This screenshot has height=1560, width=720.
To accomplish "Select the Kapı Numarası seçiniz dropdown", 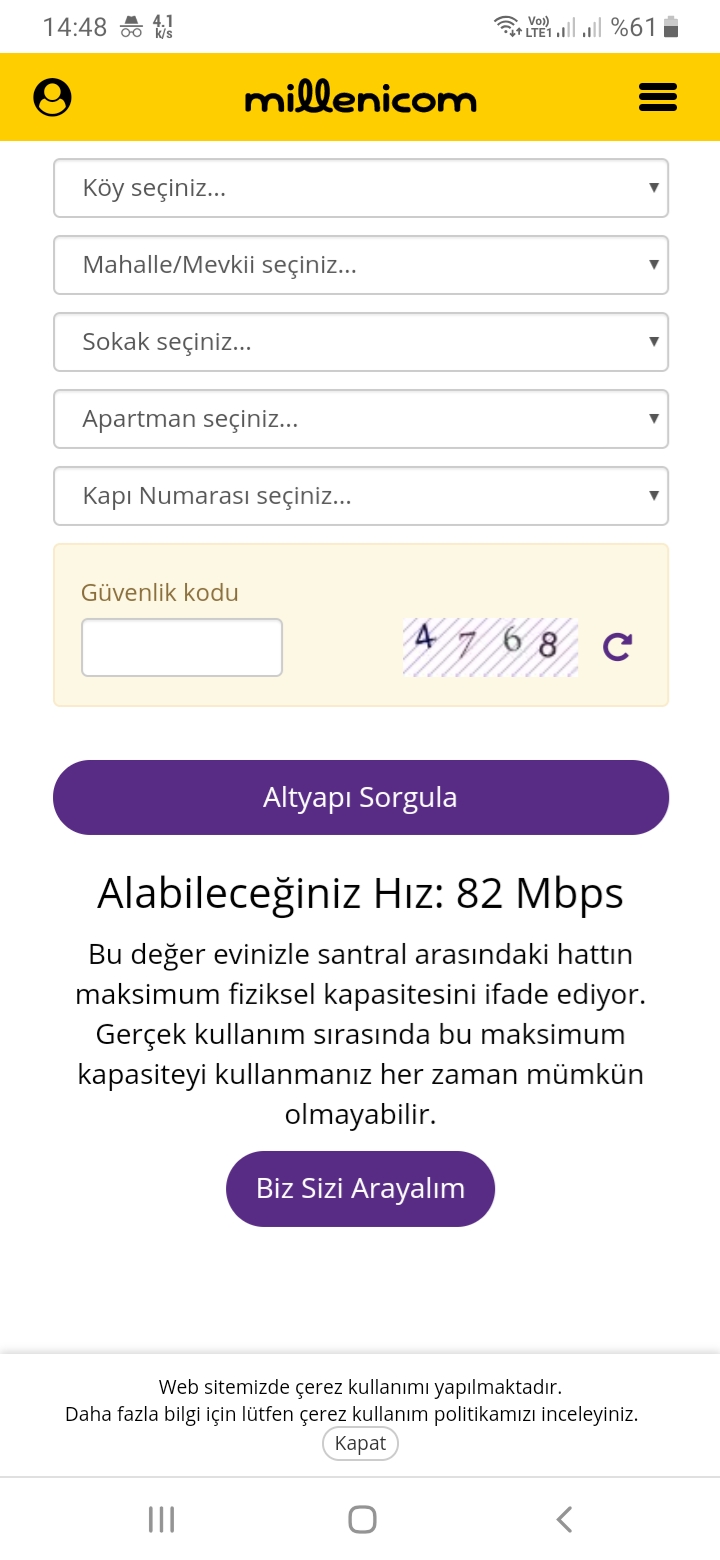I will click(360, 496).
